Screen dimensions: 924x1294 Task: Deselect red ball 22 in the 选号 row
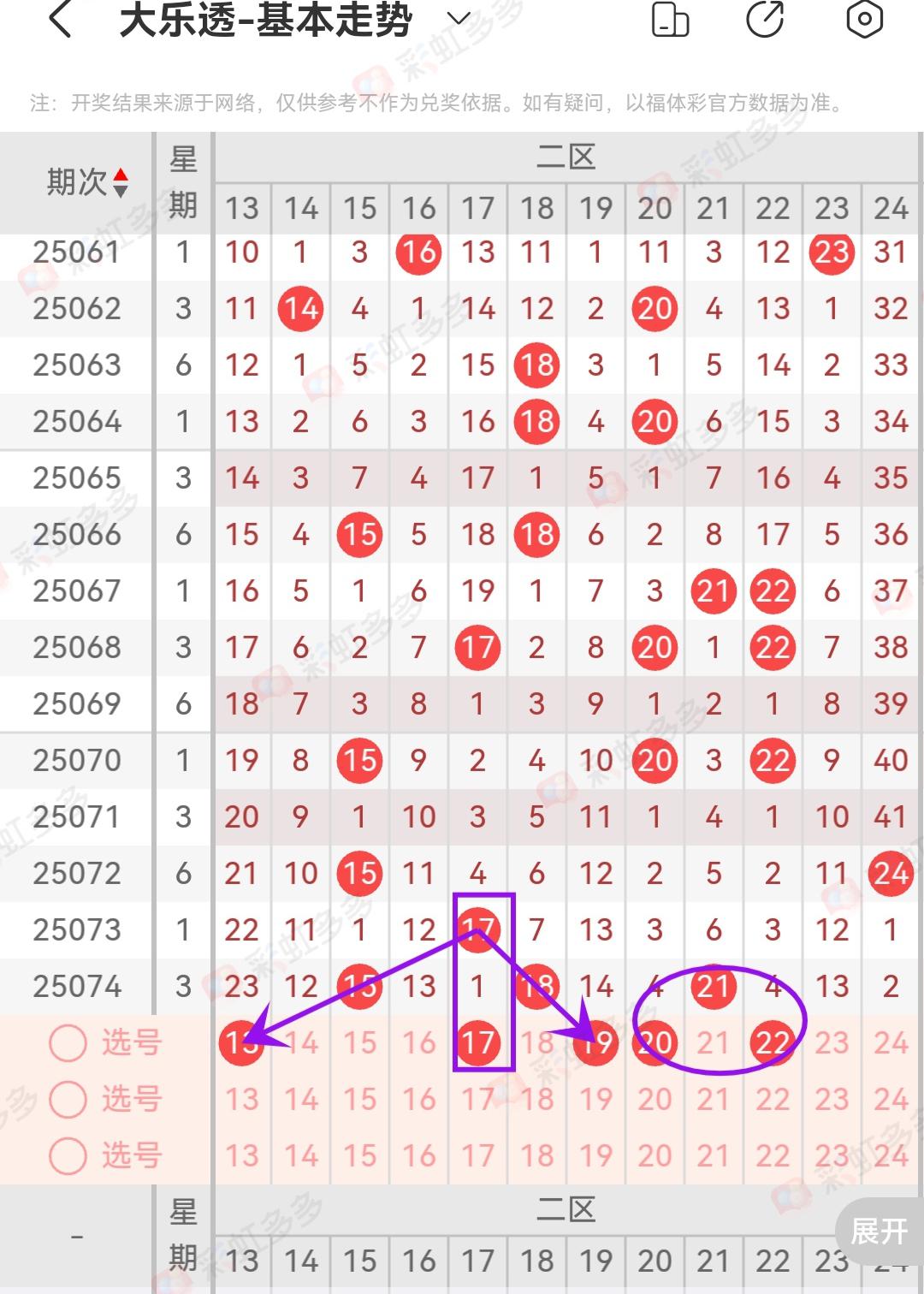[x=772, y=1042]
